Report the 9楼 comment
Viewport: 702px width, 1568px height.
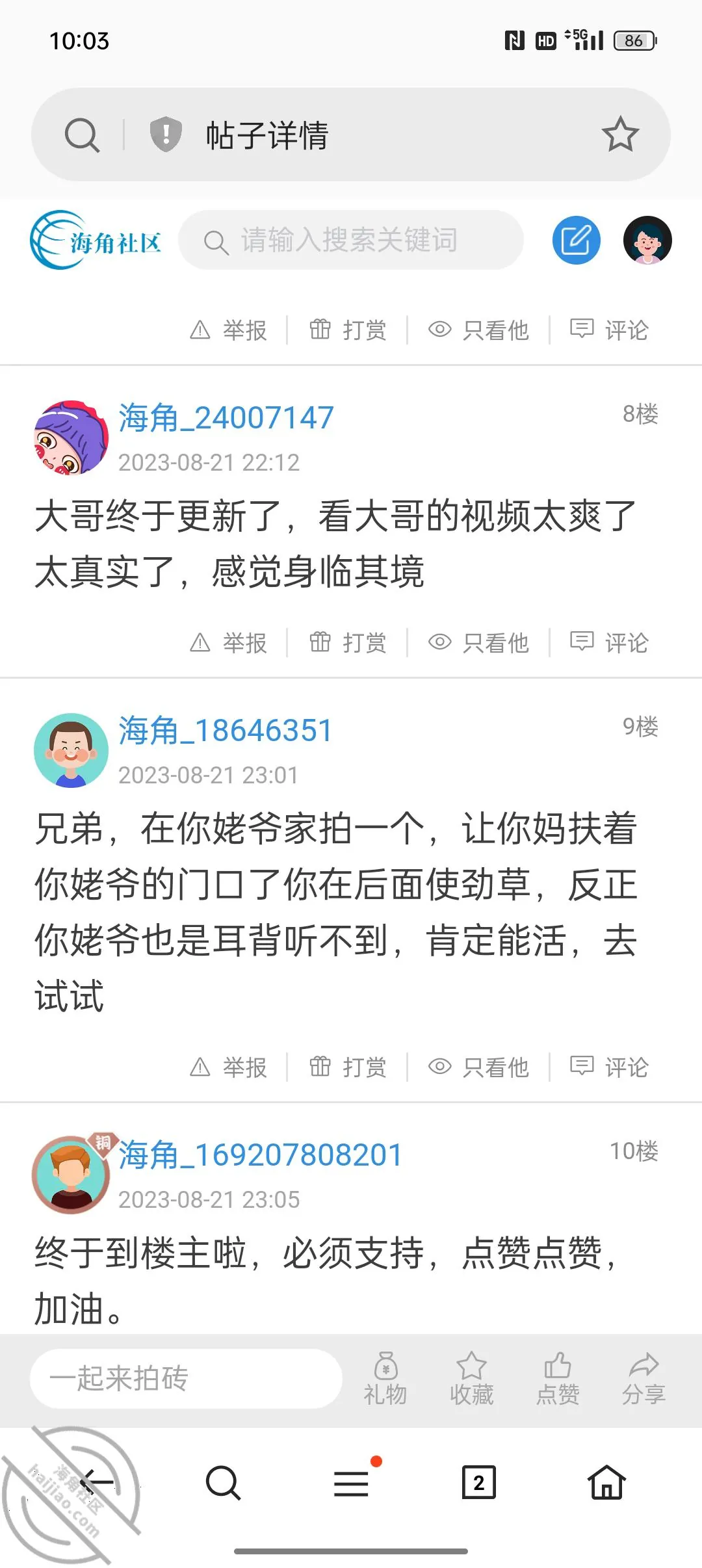[x=228, y=1067]
